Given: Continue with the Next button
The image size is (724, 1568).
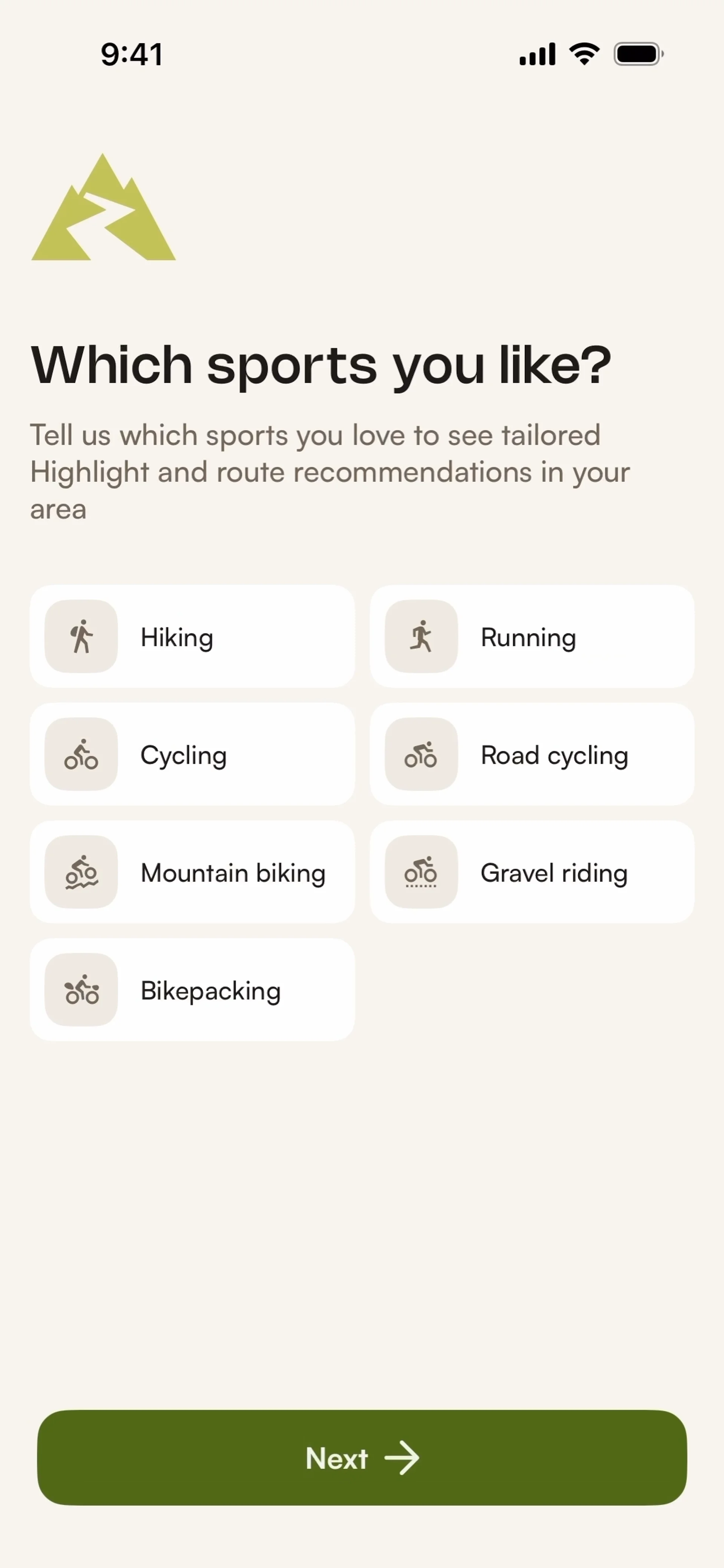Looking at the screenshot, I should (362, 1458).
